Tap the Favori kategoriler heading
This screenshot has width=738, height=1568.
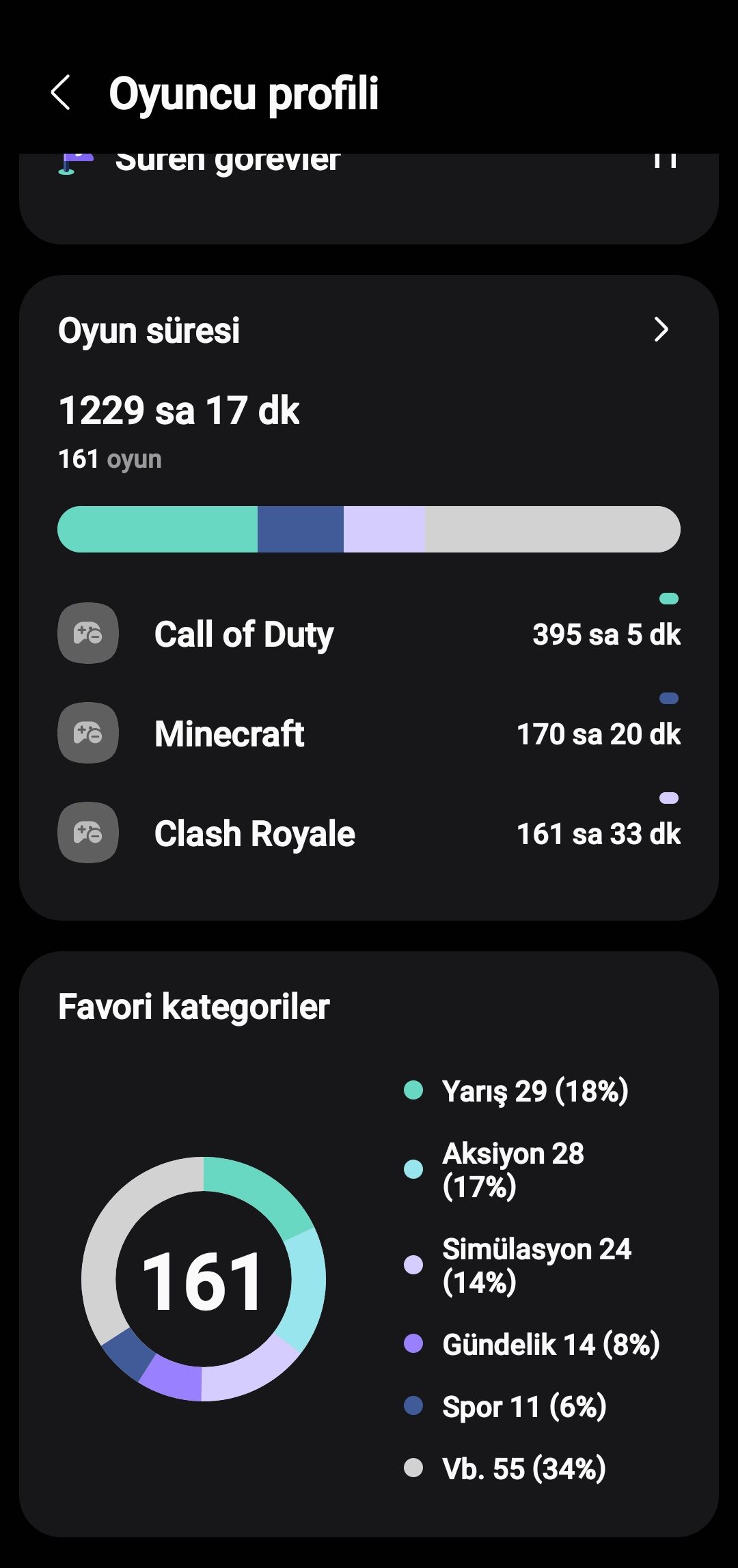(193, 1005)
